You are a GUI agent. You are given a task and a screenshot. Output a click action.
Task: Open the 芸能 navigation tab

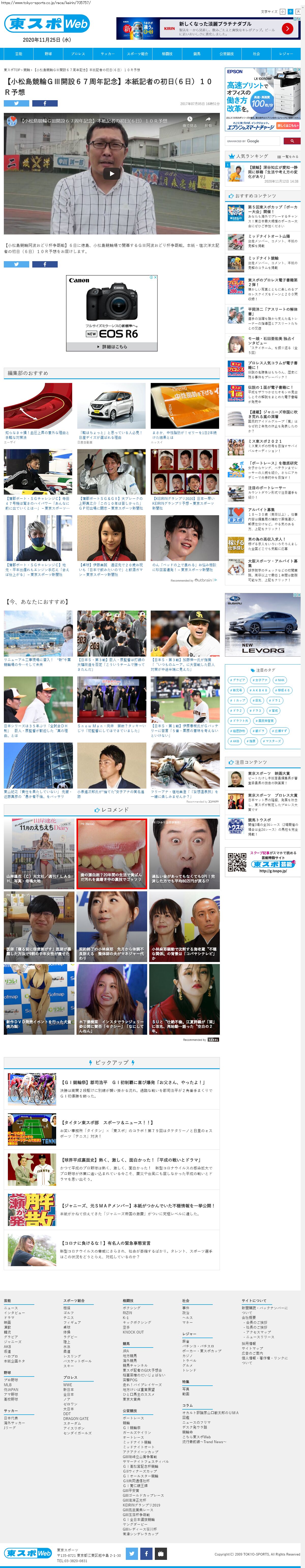click(x=19, y=54)
